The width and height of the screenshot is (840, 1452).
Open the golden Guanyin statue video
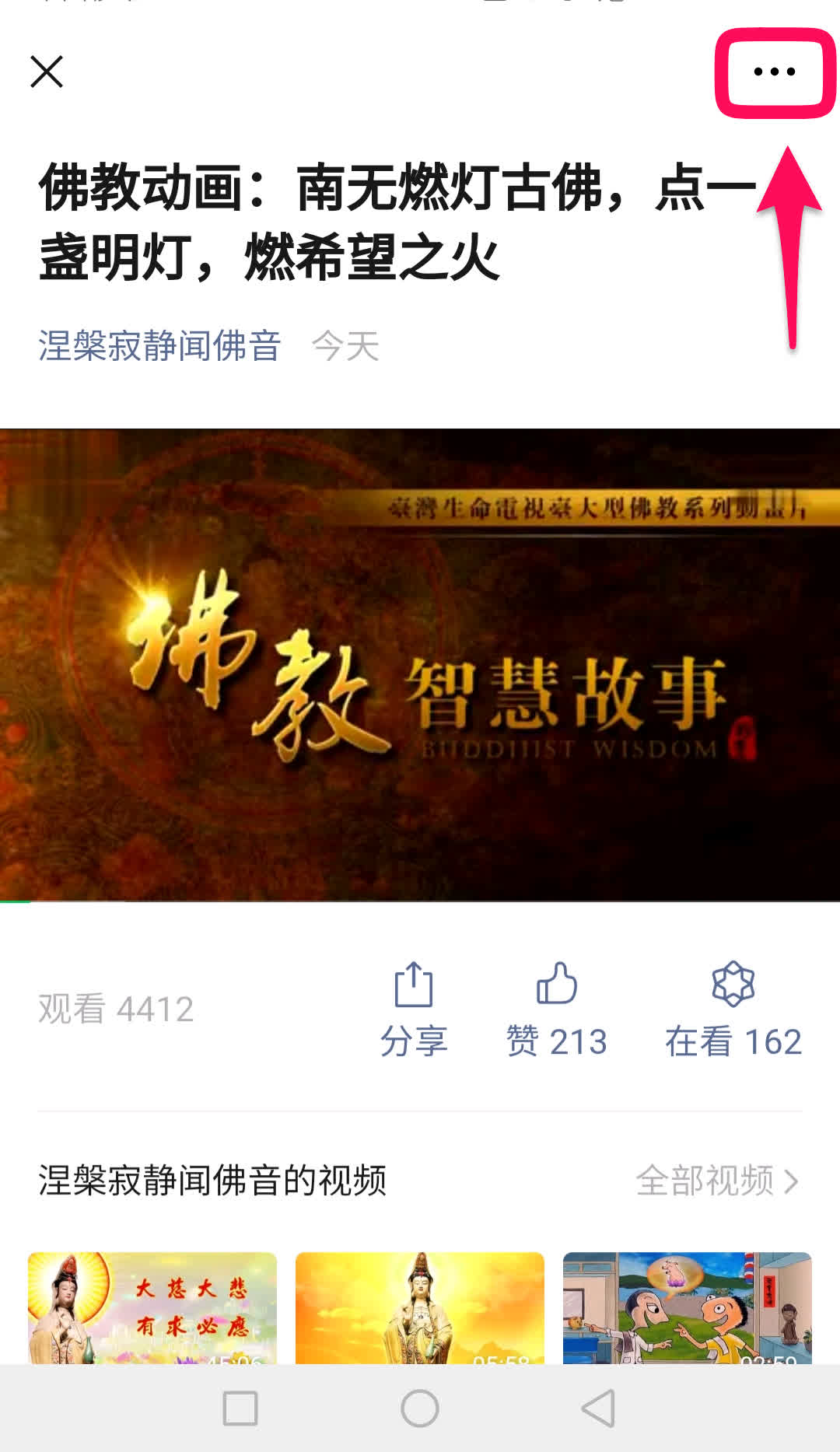(x=420, y=1308)
